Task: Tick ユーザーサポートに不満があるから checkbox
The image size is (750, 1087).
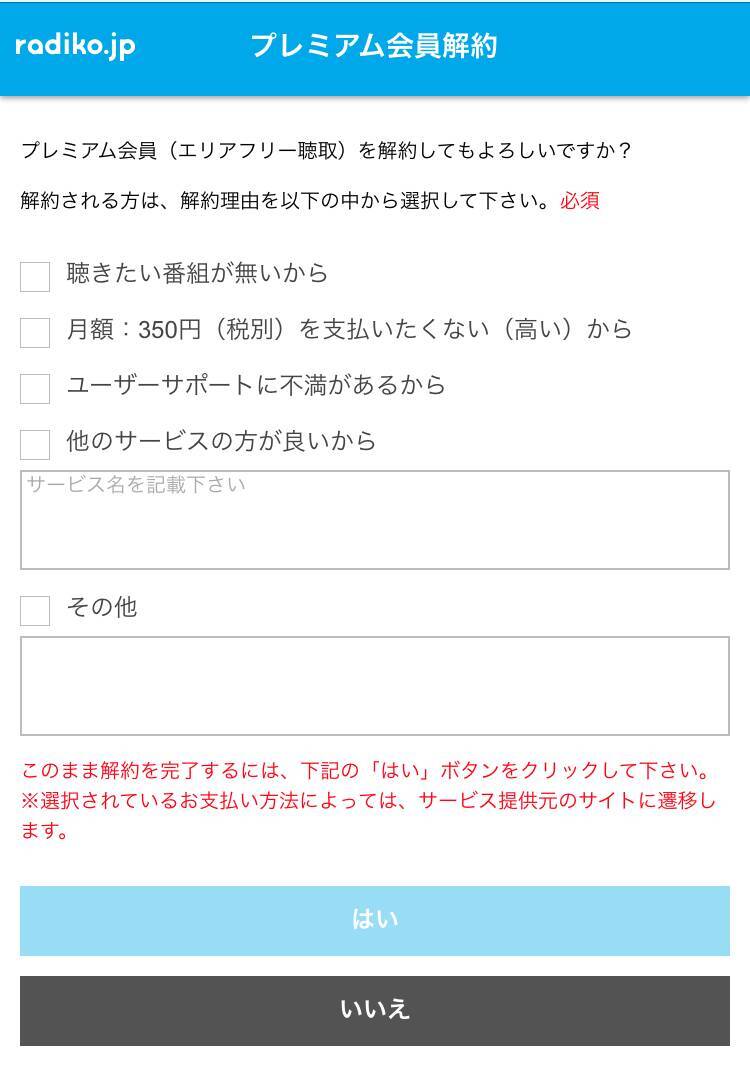Action: click(35, 388)
